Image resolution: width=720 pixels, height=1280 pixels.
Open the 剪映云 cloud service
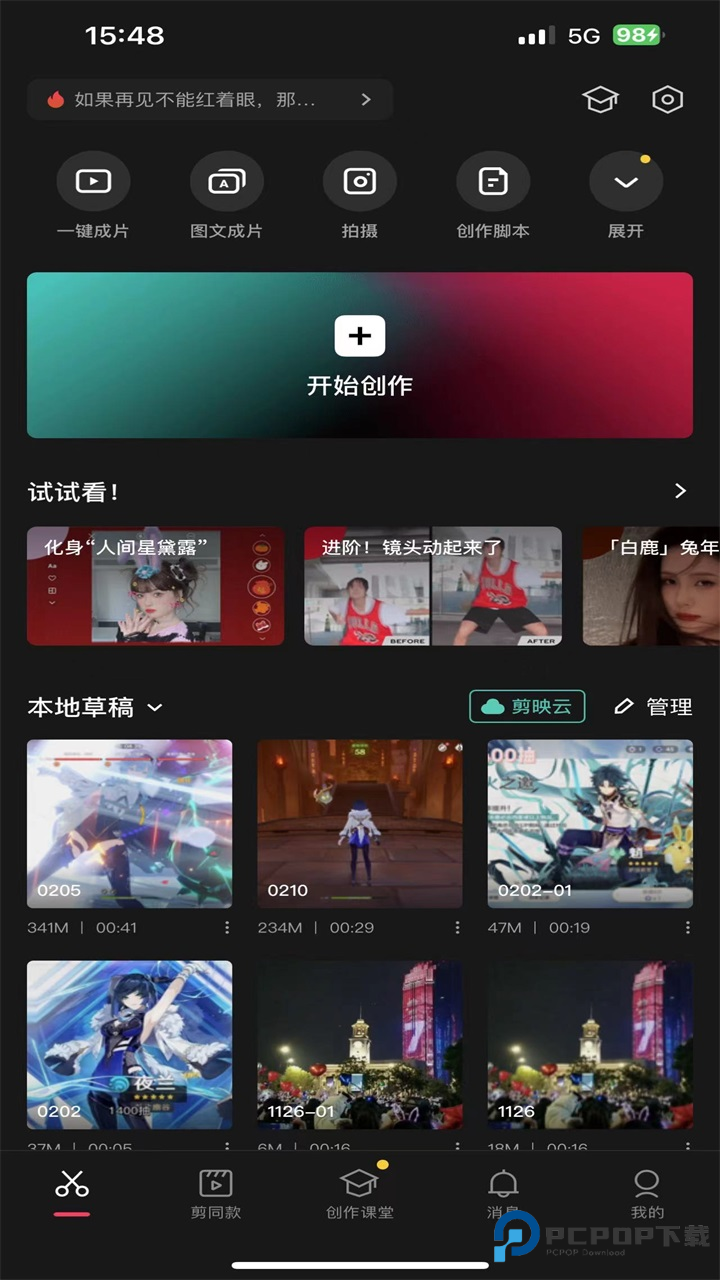[x=527, y=707]
